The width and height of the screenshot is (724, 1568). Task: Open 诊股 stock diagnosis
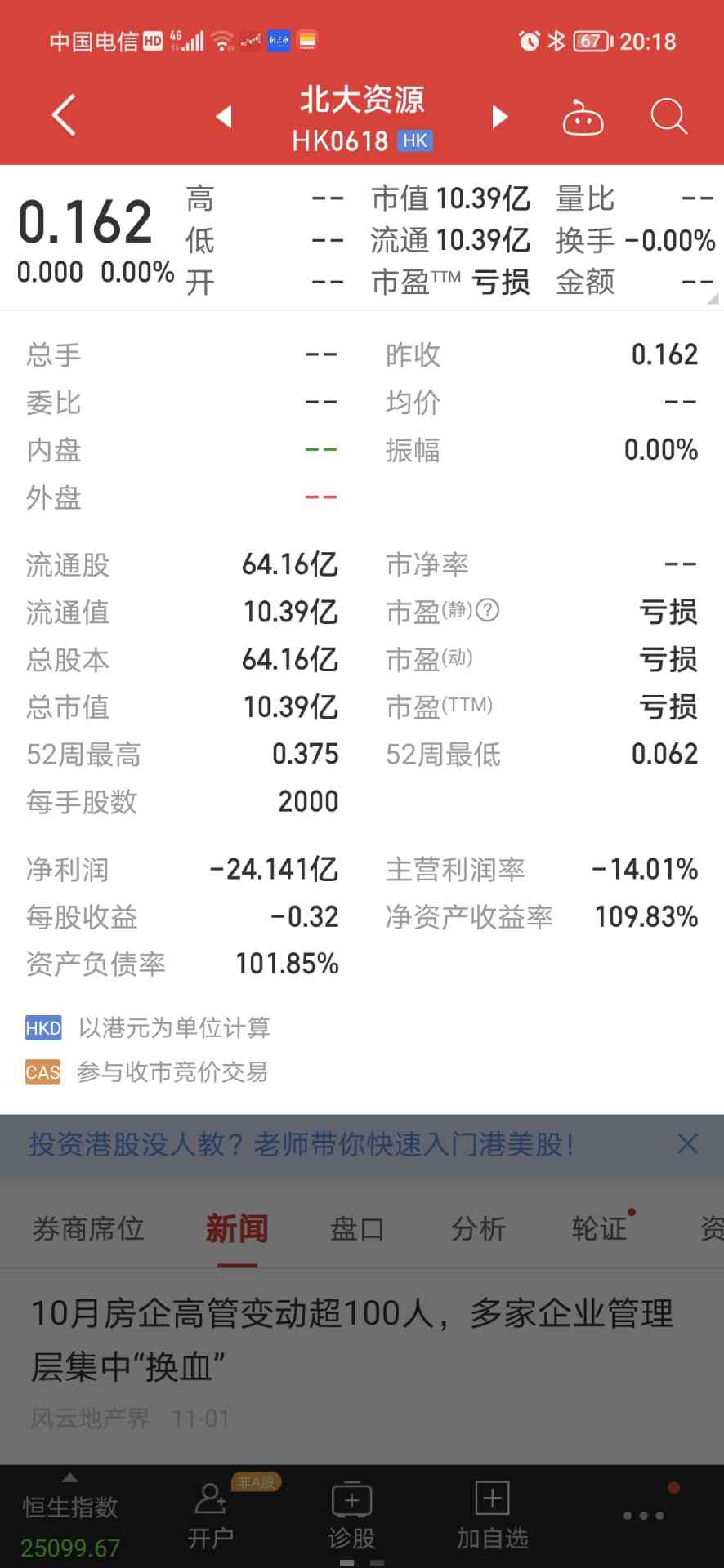pyautogui.click(x=351, y=1517)
